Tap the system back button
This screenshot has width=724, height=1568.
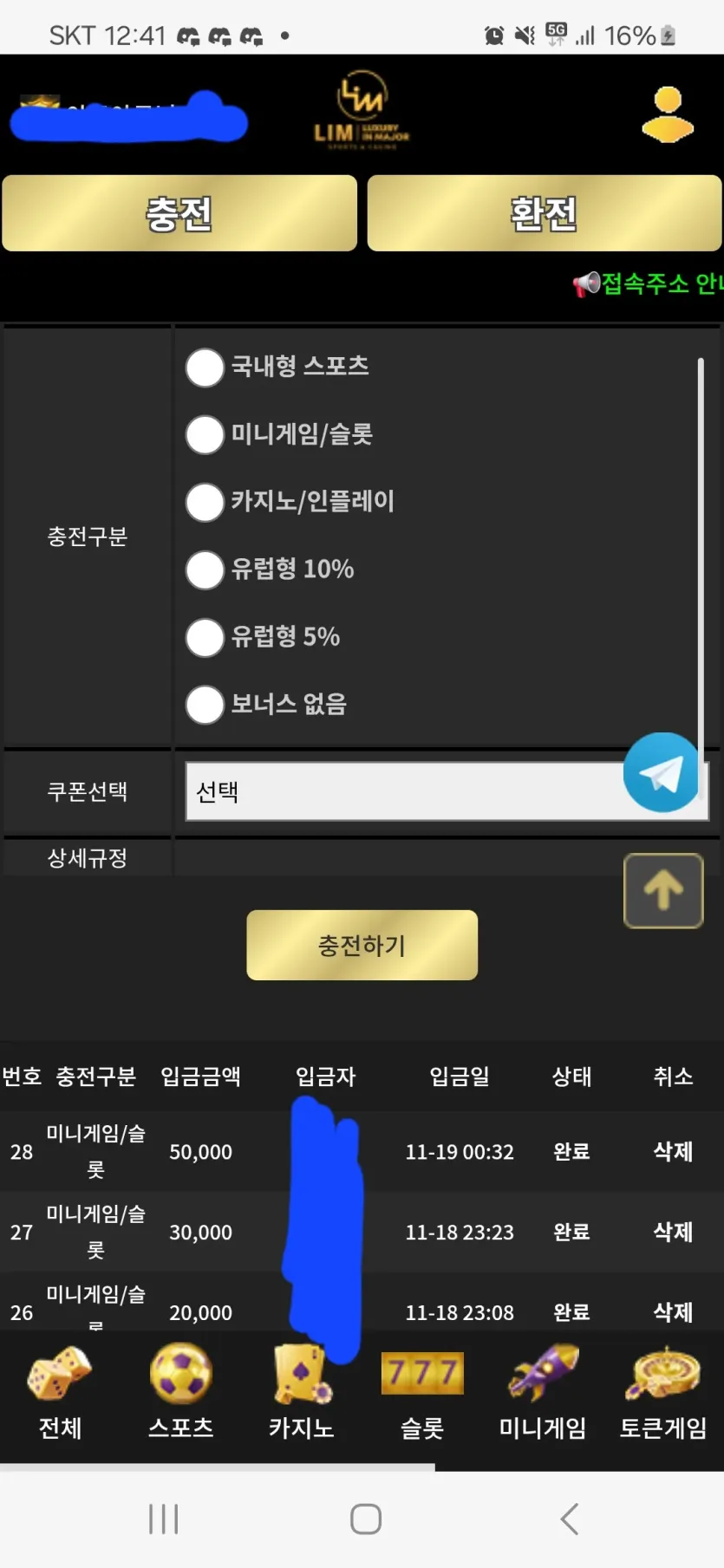[570, 1519]
